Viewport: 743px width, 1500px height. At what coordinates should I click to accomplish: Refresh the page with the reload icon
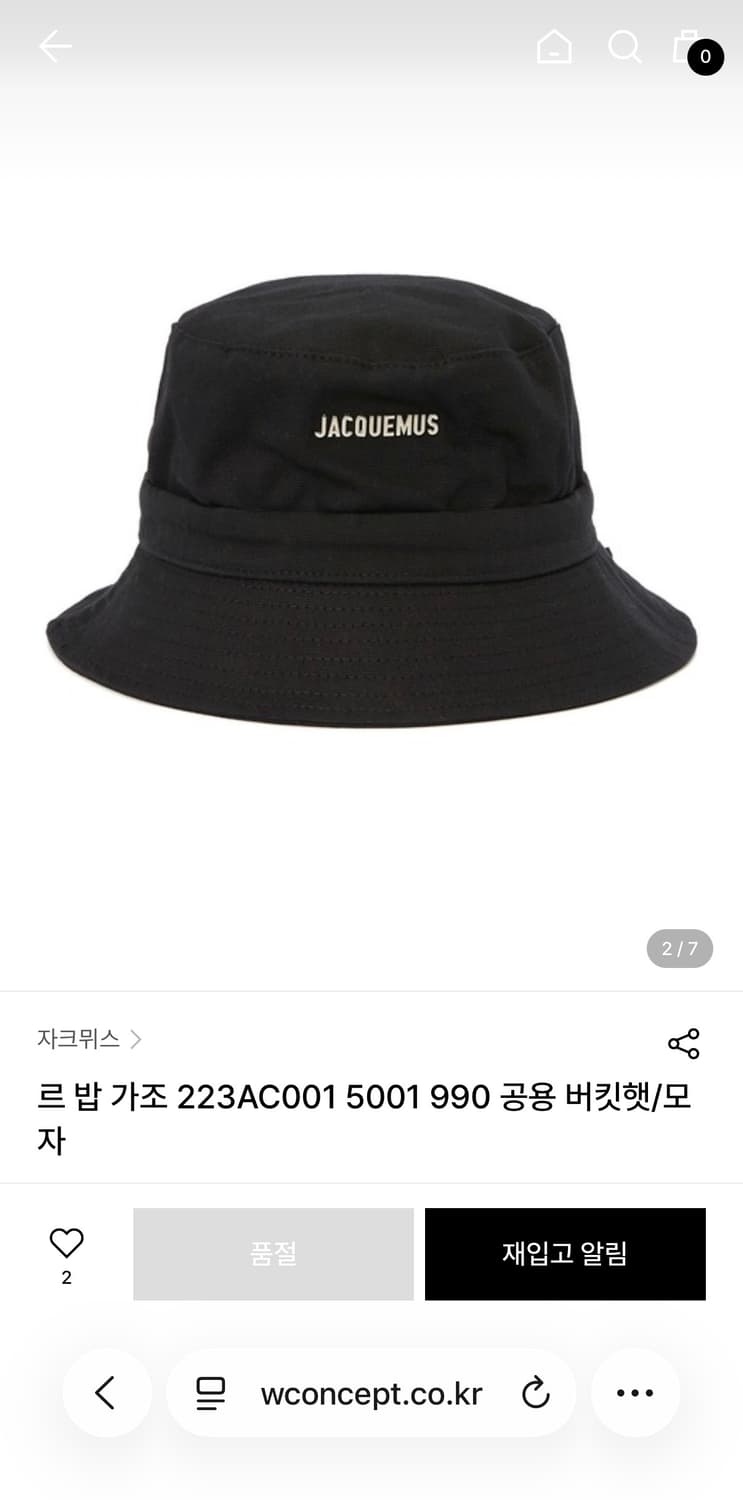537,1393
